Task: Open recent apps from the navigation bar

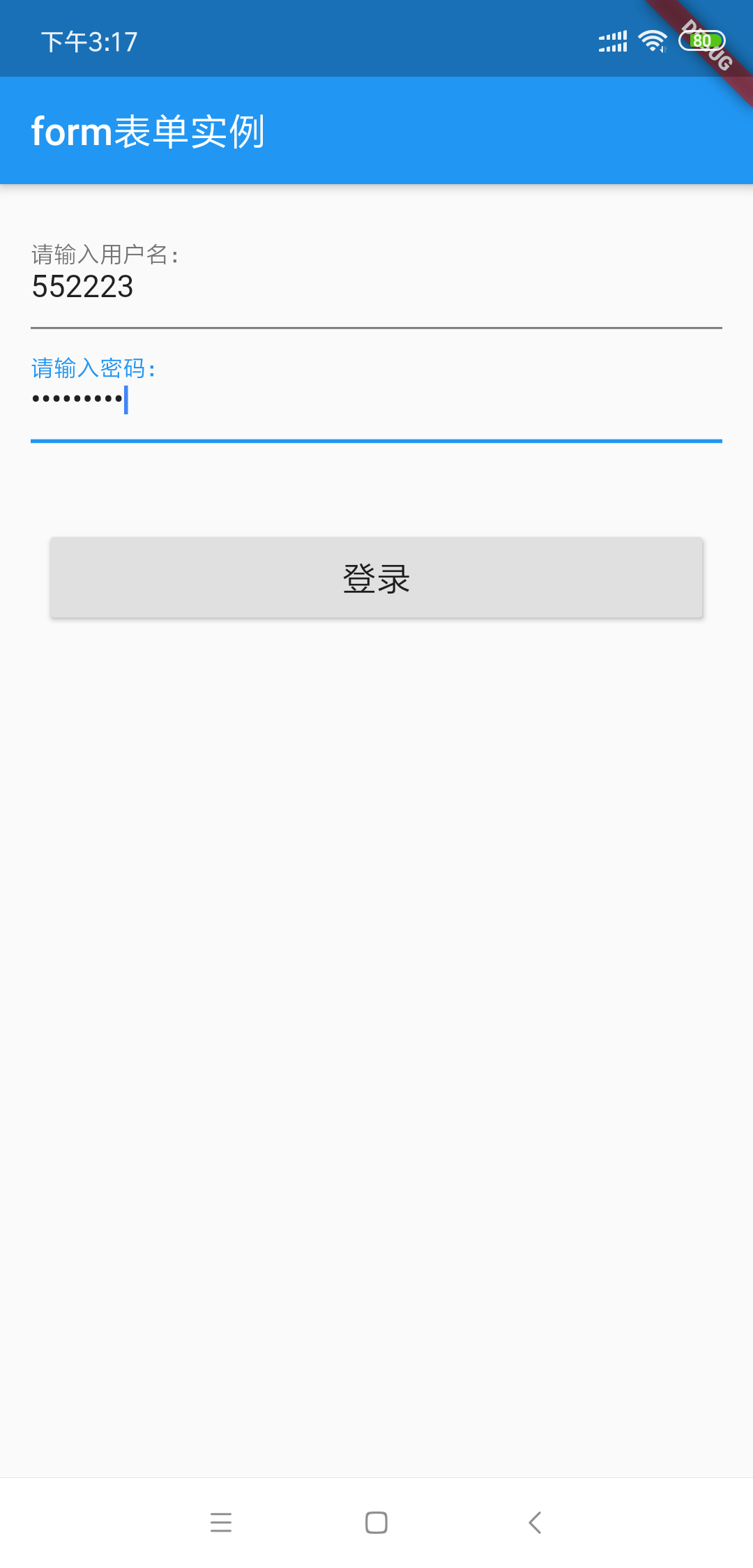Action: tap(220, 1522)
